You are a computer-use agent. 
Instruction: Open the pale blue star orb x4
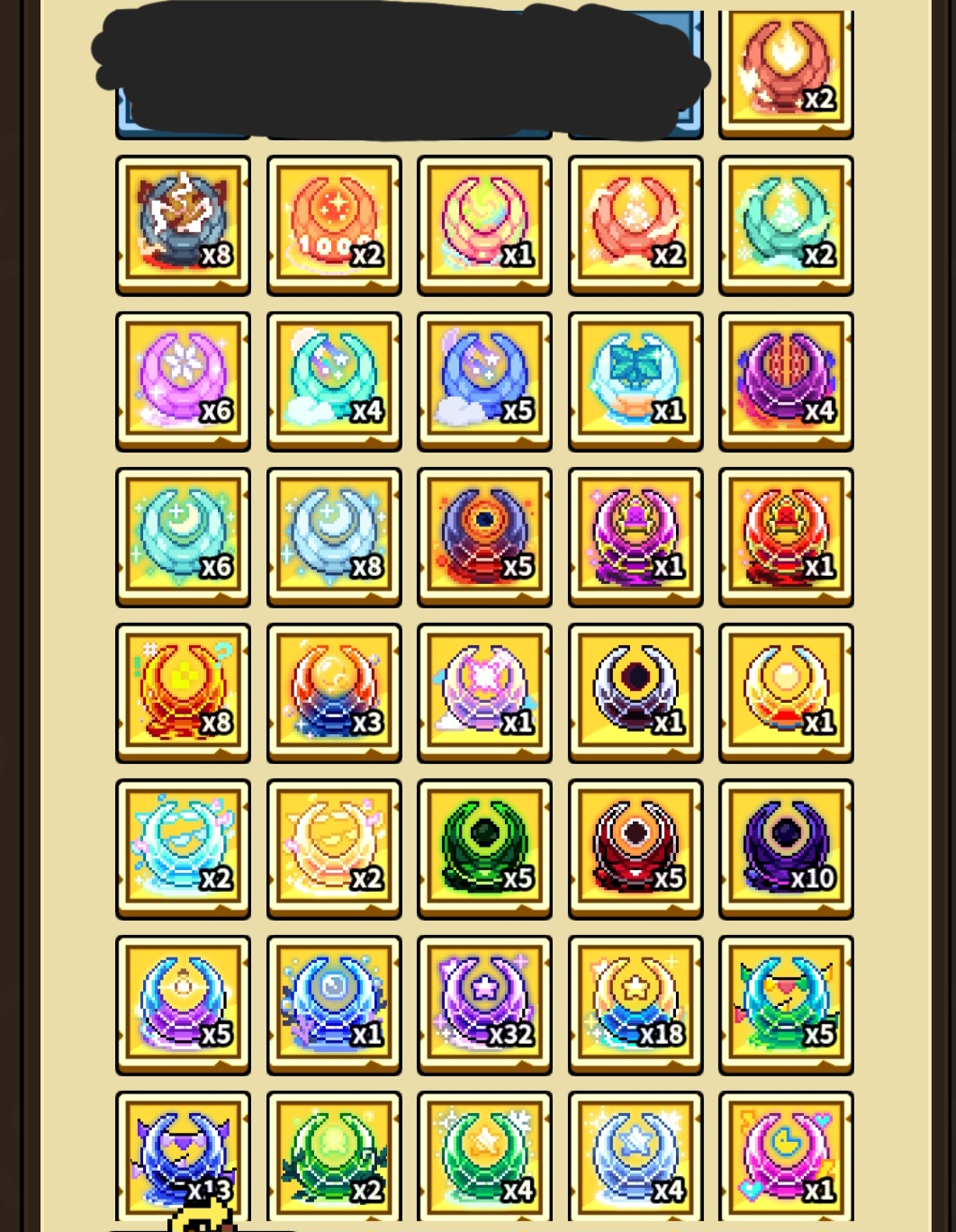pyautogui.click(x=635, y=1155)
